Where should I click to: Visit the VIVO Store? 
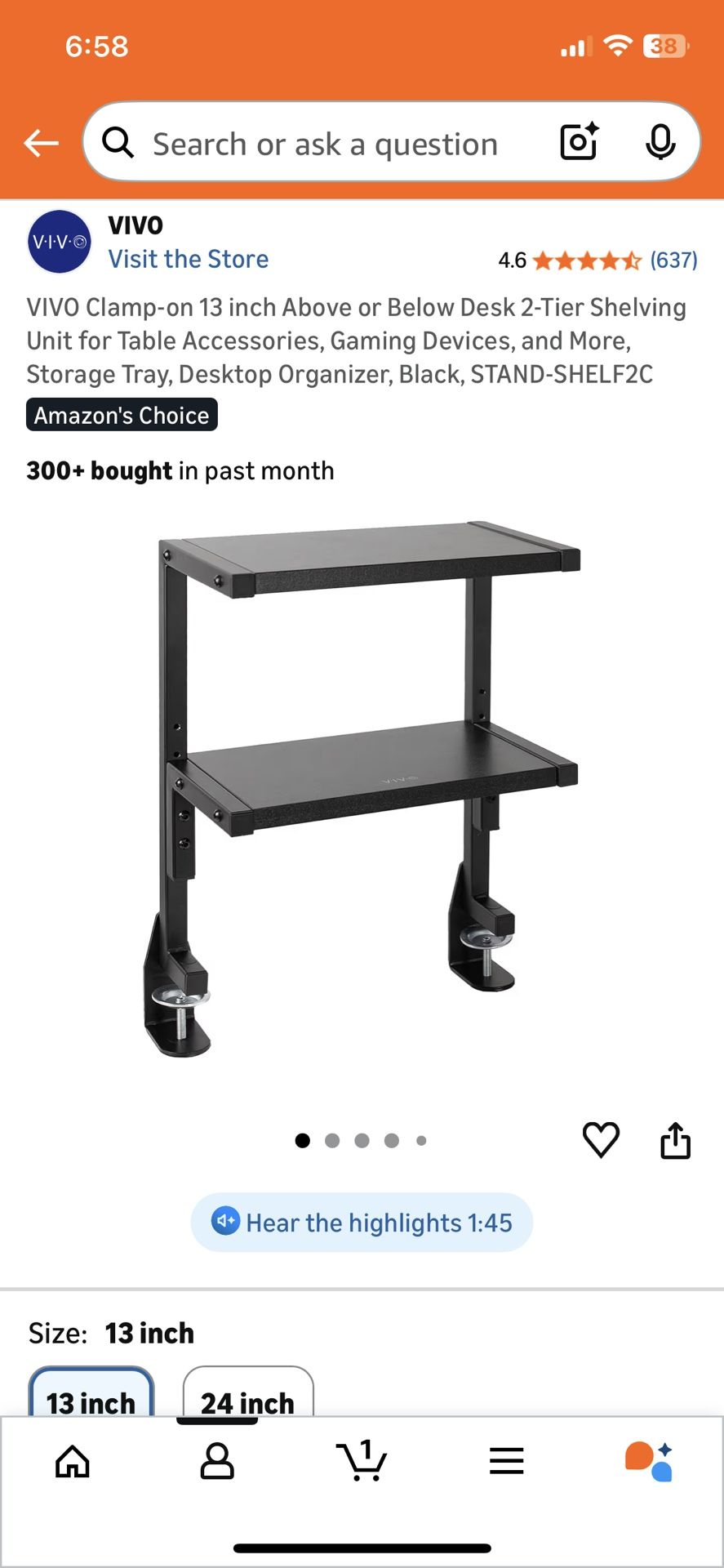188,259
